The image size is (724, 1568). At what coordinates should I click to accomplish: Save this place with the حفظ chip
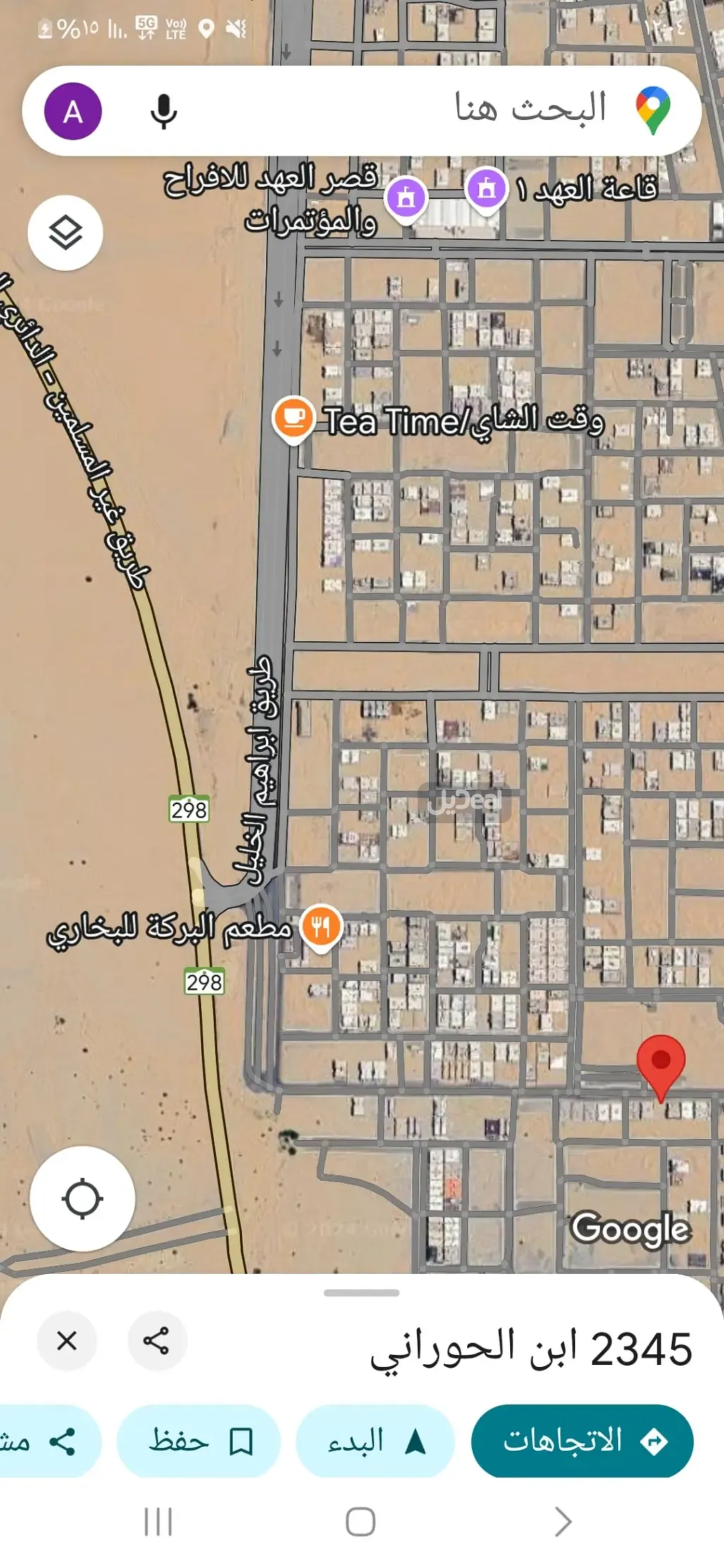point(199,1440)
